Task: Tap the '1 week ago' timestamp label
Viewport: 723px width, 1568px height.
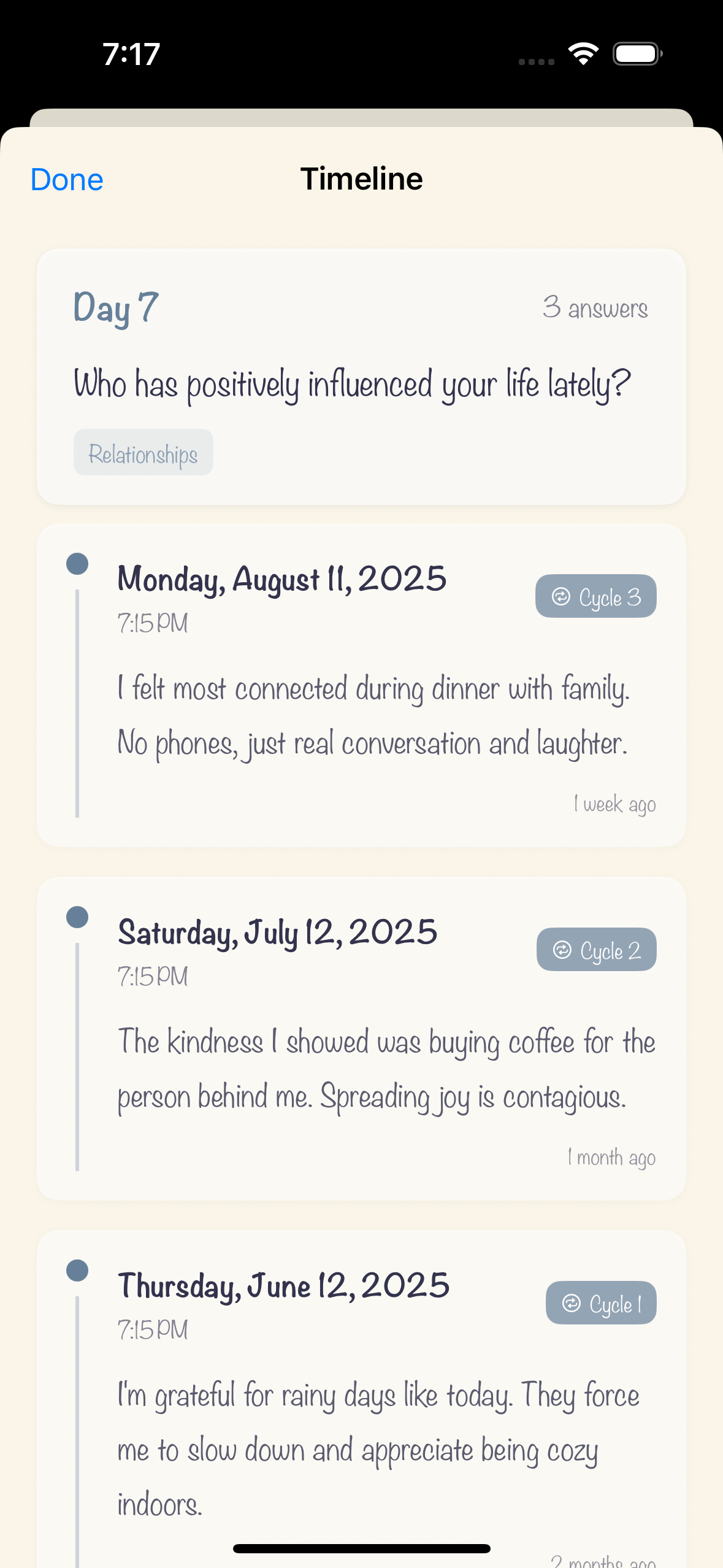Action: point(614,804)
